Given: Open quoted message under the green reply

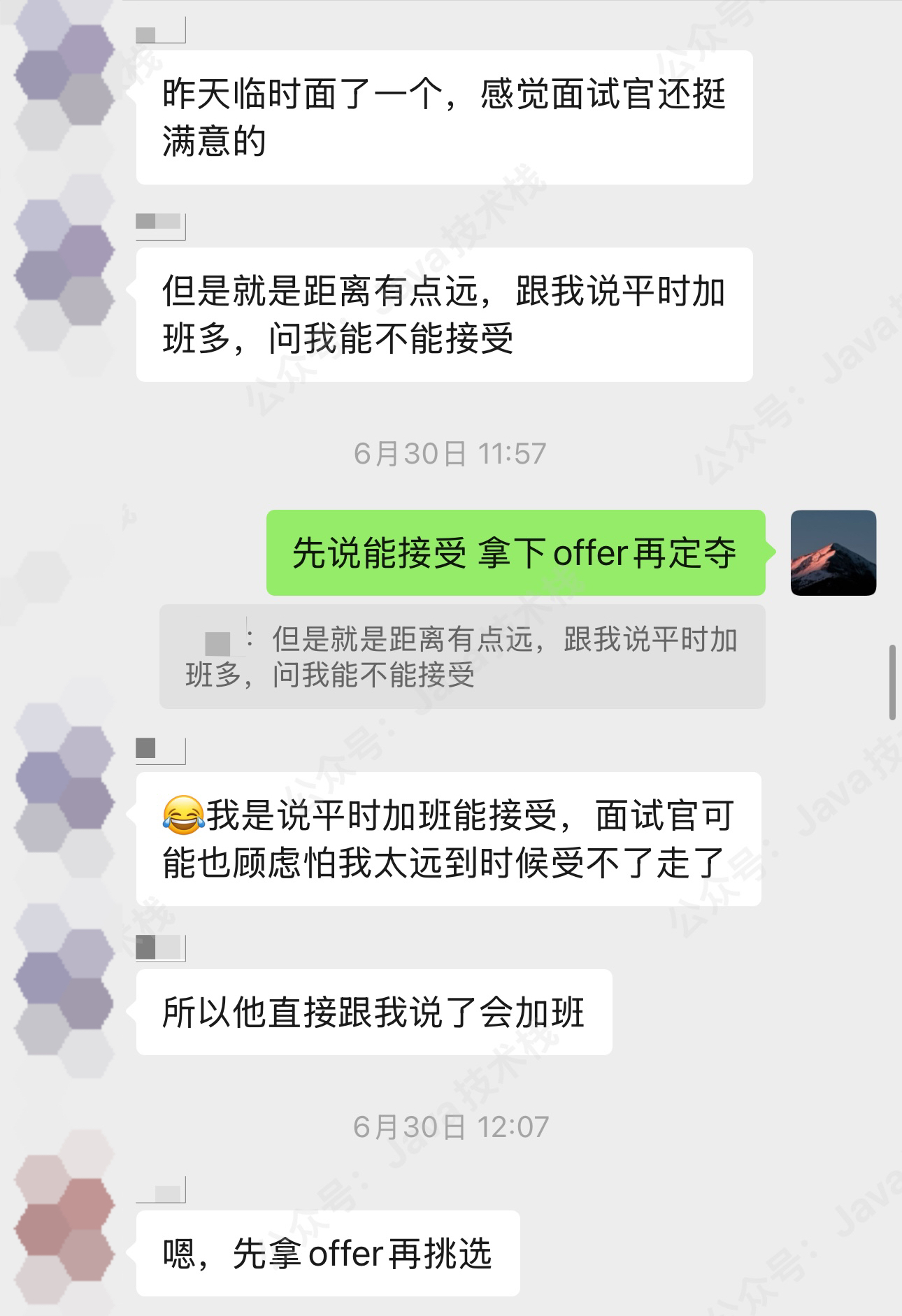Looking at the screenshot, I should click(x=461, y=657).
